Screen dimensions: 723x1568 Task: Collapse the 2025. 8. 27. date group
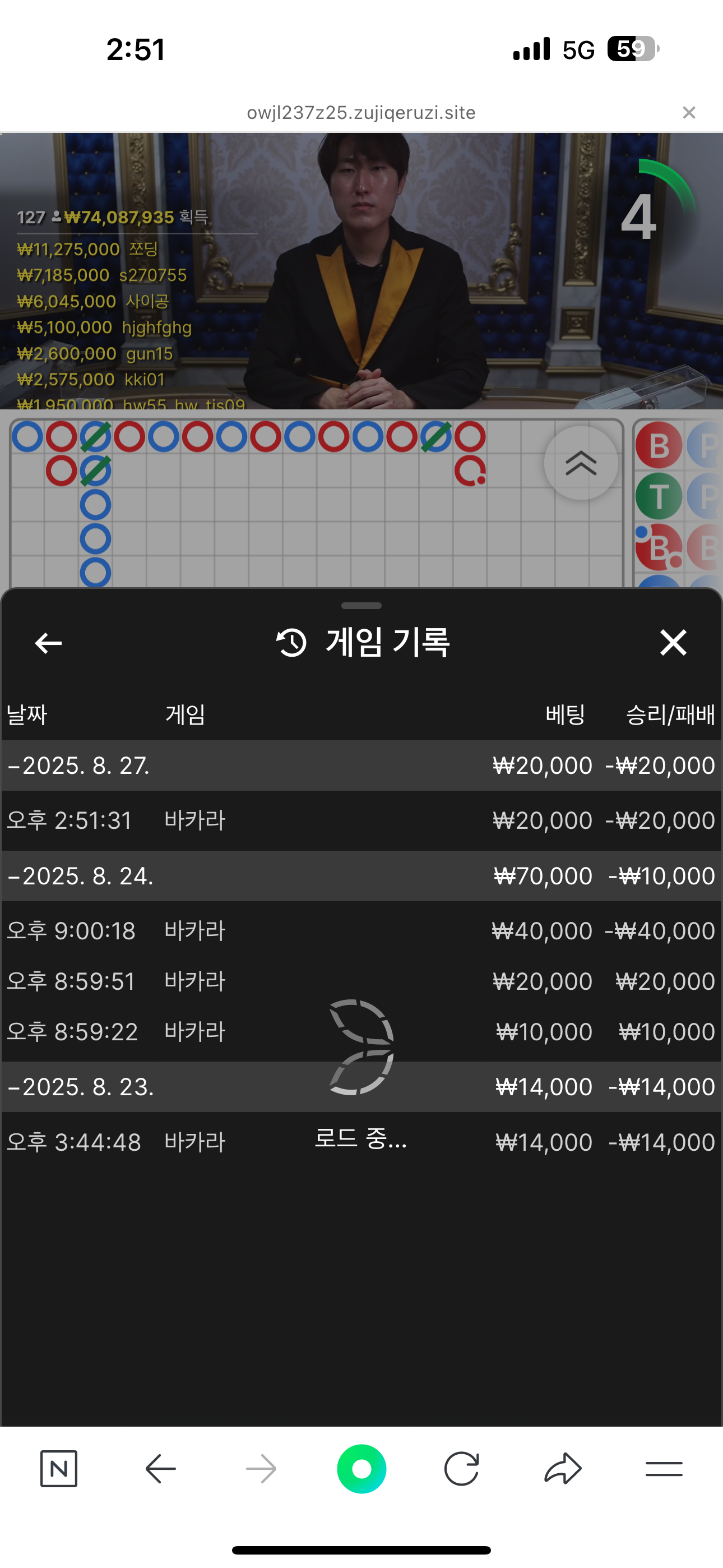[79, 765]
